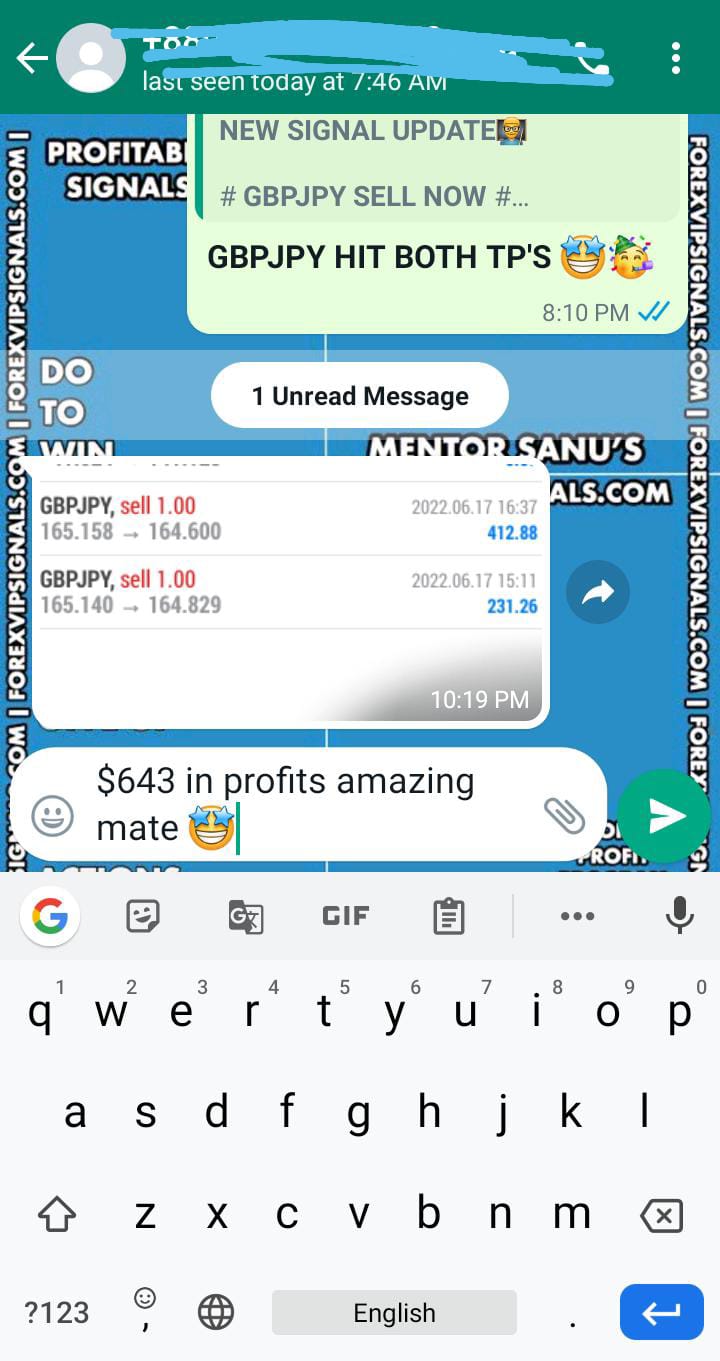720x1361 pixels.
Task: Open the keyboard clipboard
Action: [448, 915]
